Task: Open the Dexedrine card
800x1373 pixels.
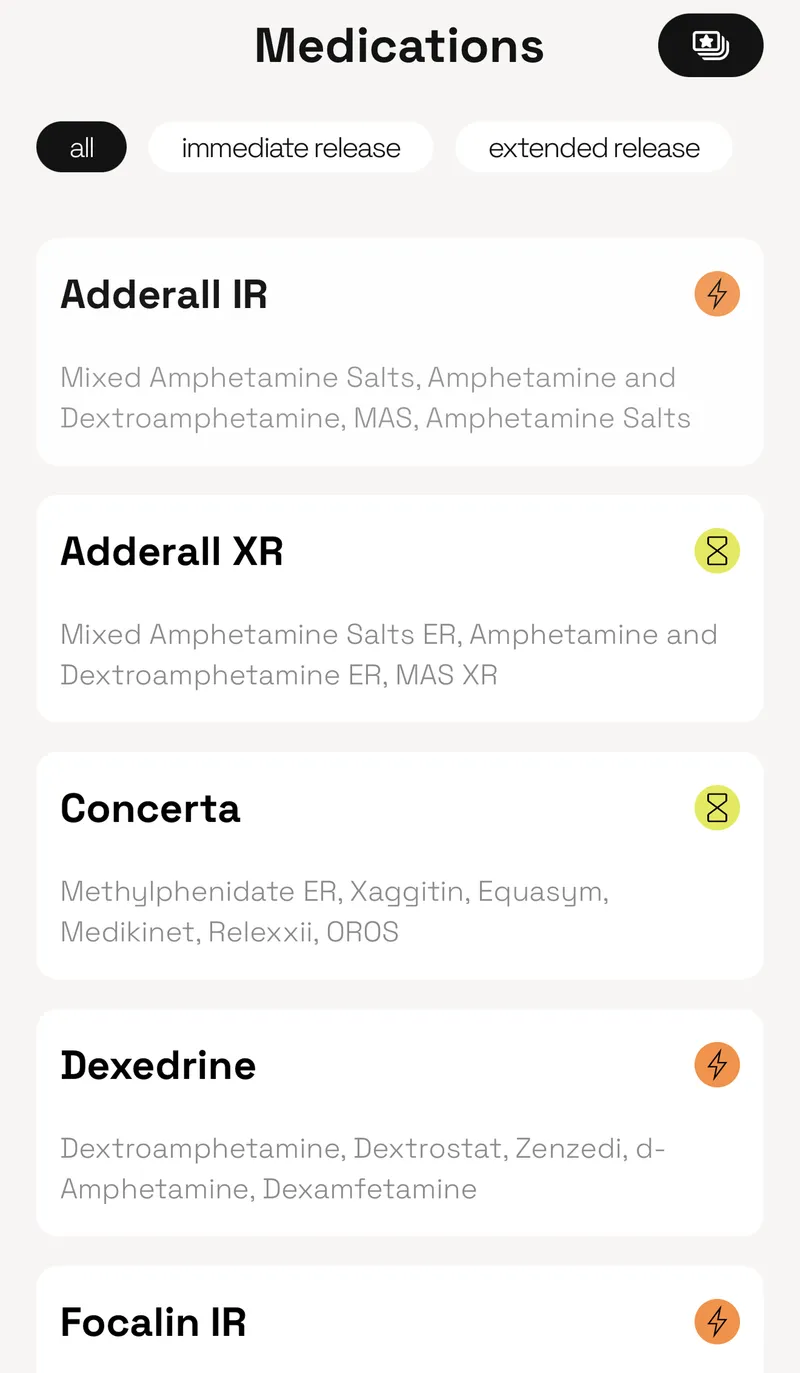Action: coord(400,1121)
